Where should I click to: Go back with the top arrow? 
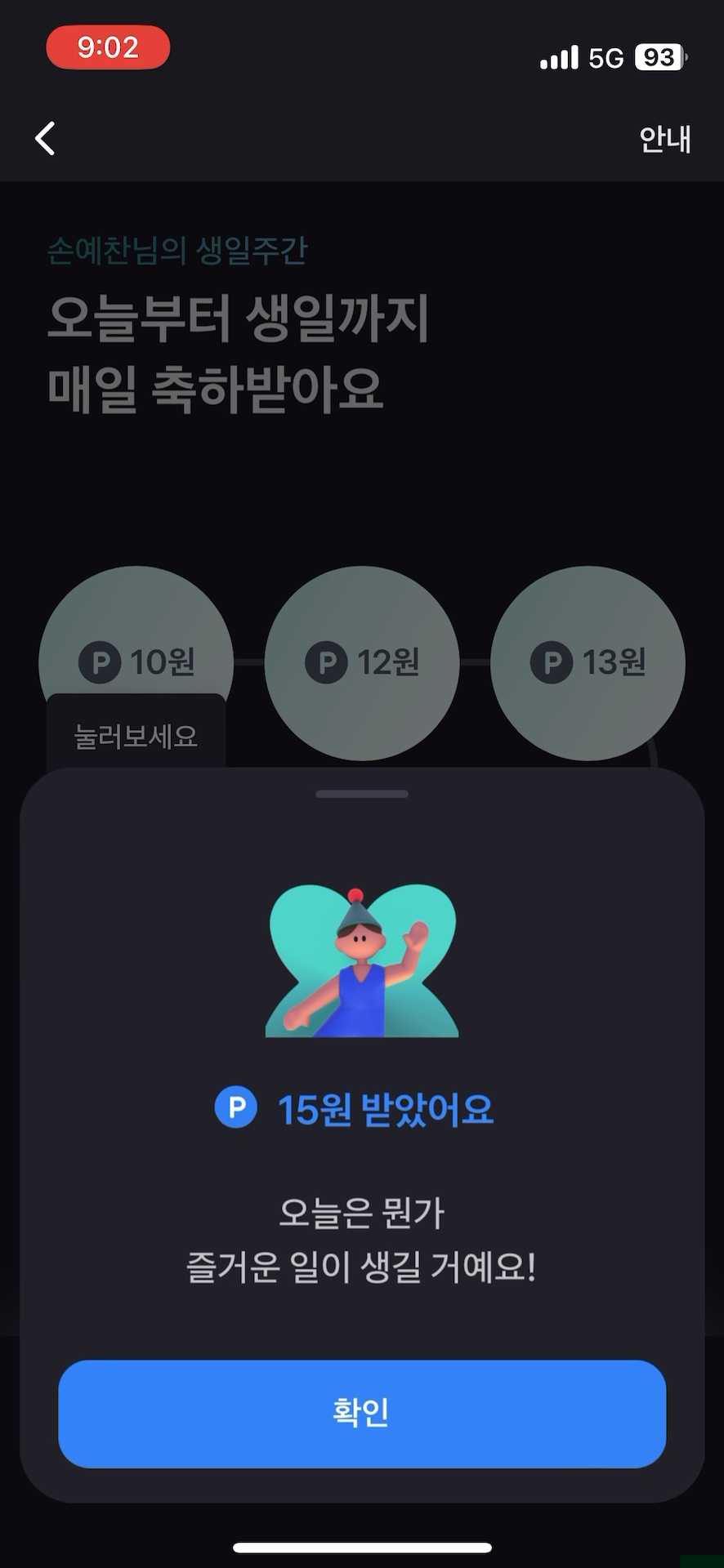click(46, 139)
